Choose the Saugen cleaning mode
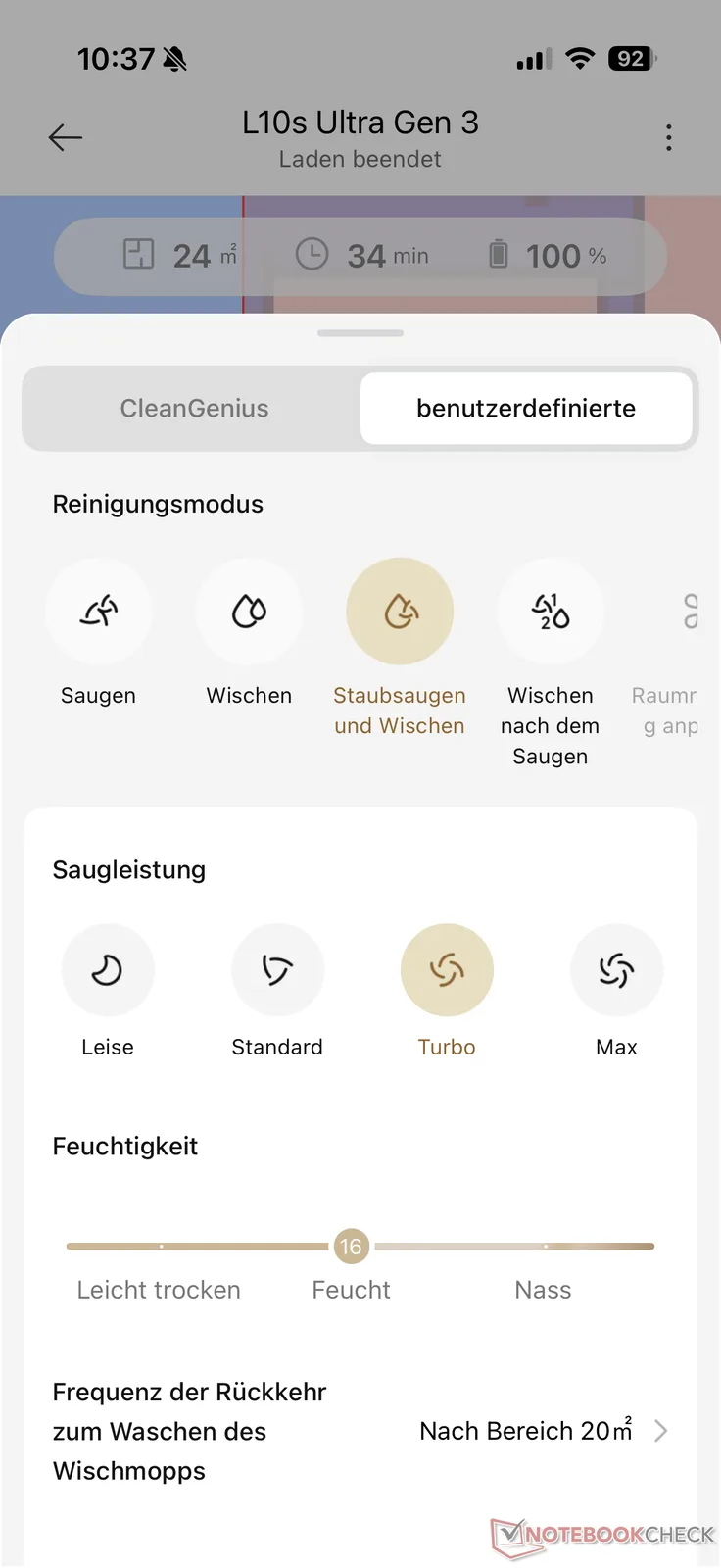721x1568 pixels. 99,612
